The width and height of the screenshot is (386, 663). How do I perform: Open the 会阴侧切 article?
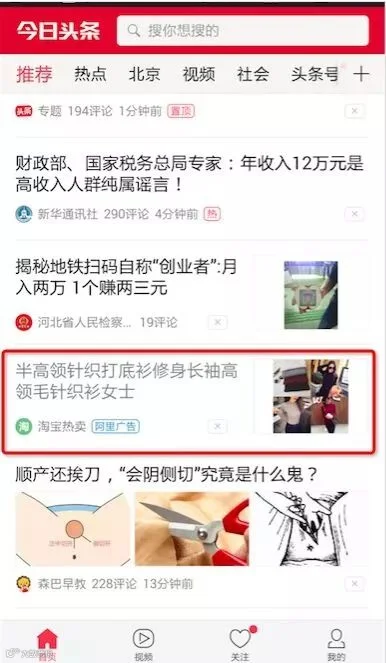pyautogui.click(x=167, y=475)
